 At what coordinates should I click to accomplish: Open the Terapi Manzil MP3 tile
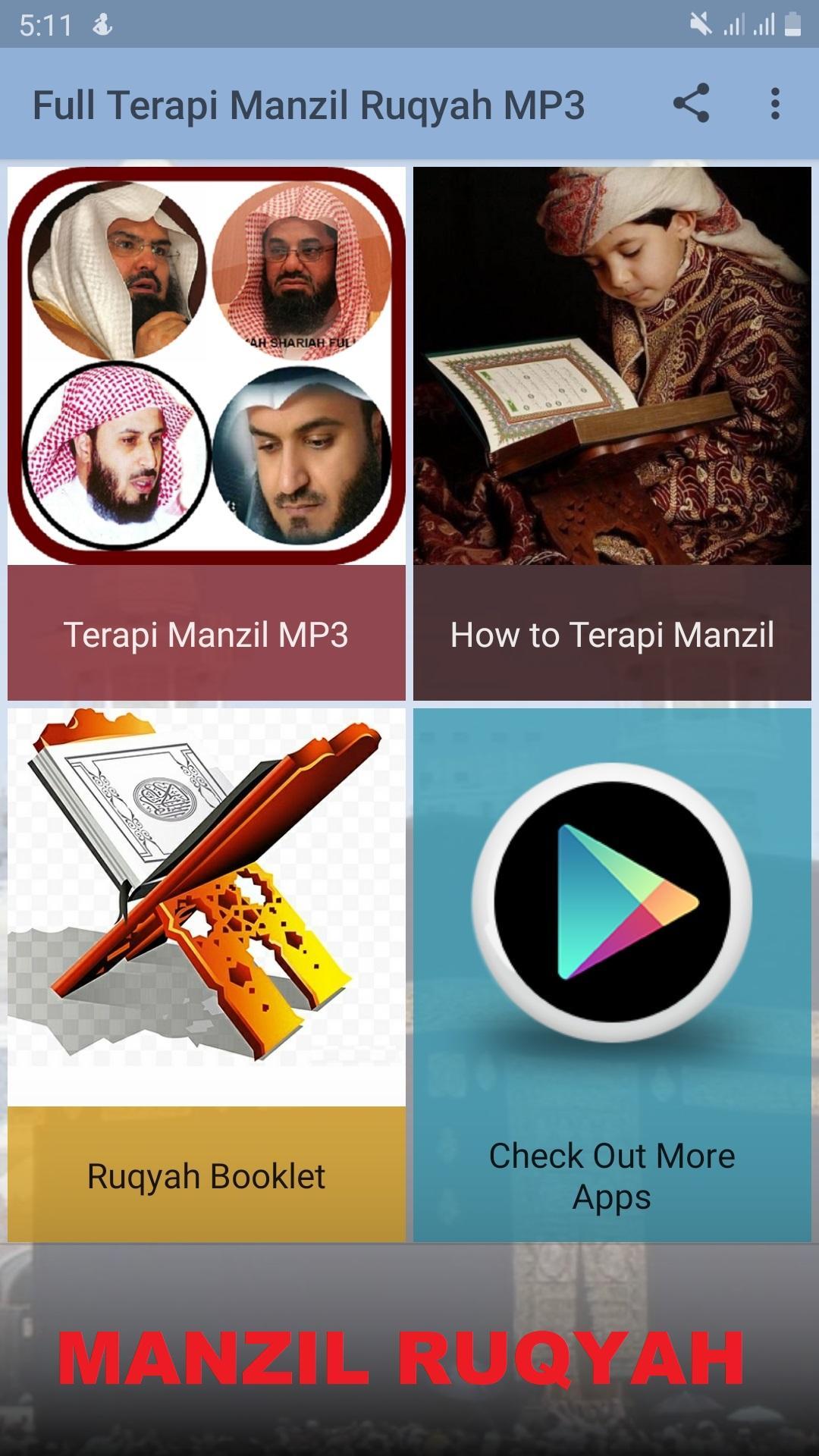pos(206,434)
